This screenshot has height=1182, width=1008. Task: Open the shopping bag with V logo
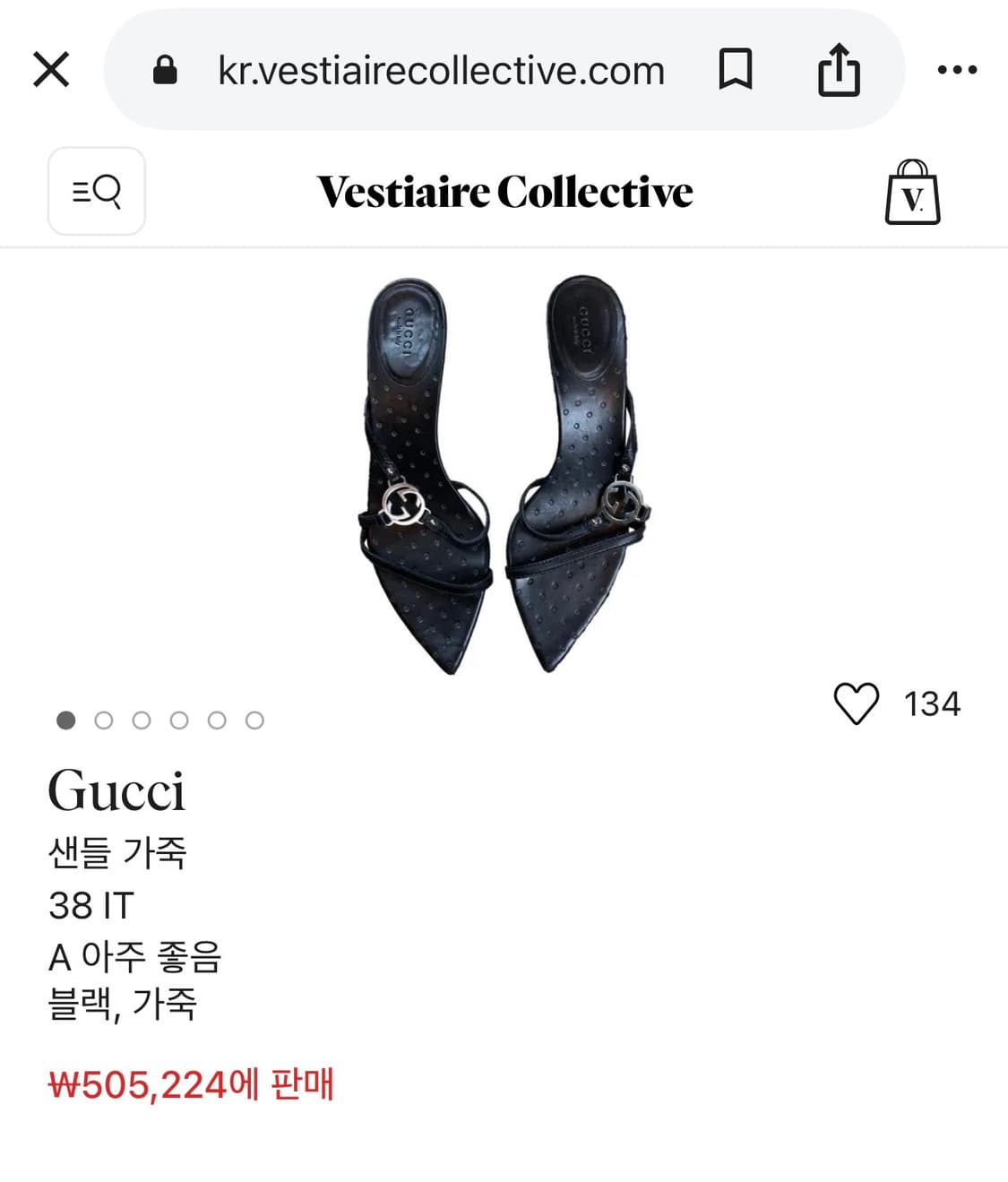pos(913,192)
